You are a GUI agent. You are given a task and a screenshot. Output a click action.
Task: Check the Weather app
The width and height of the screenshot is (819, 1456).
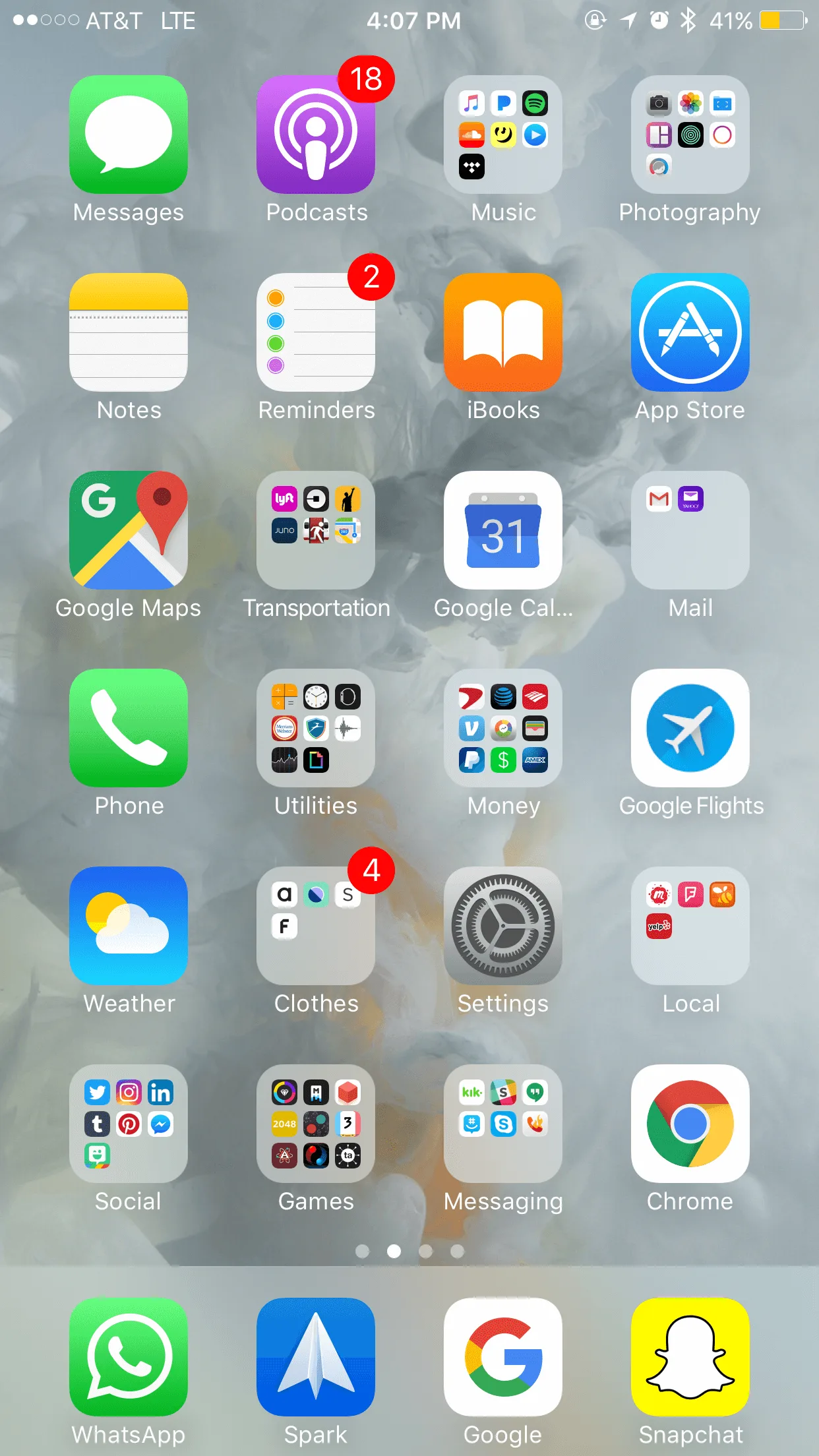(x=129, y=926)
